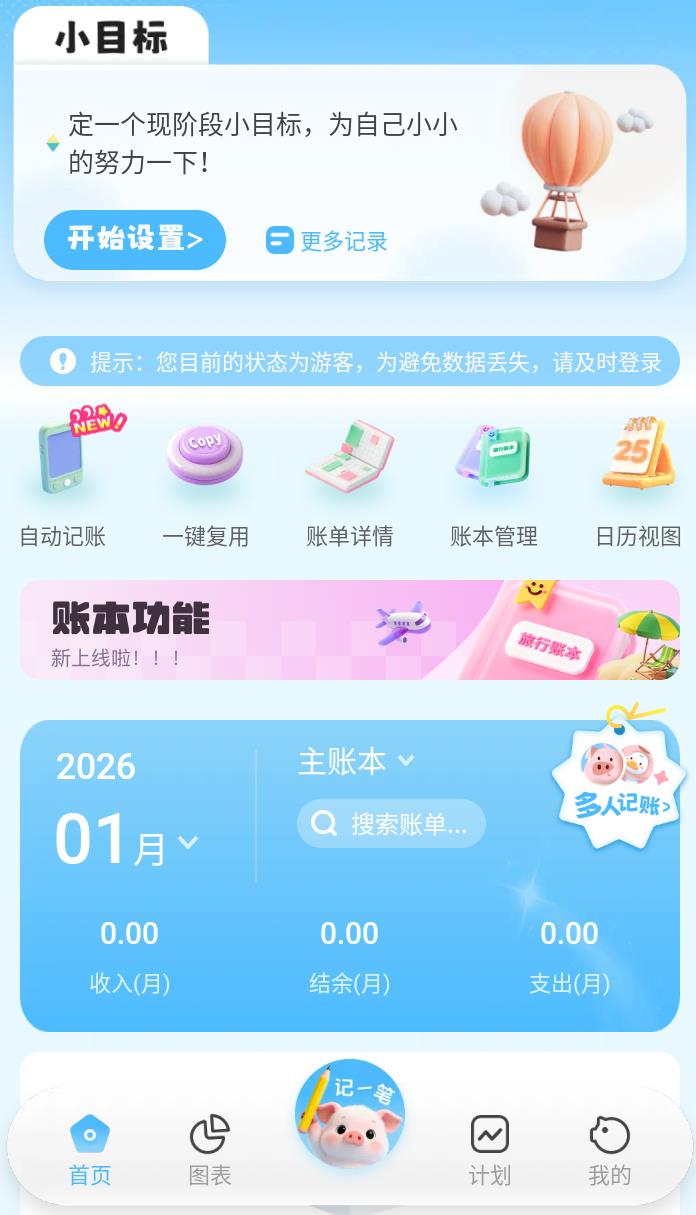Expand the 主账本 ledger dropdown

(356, 762)
